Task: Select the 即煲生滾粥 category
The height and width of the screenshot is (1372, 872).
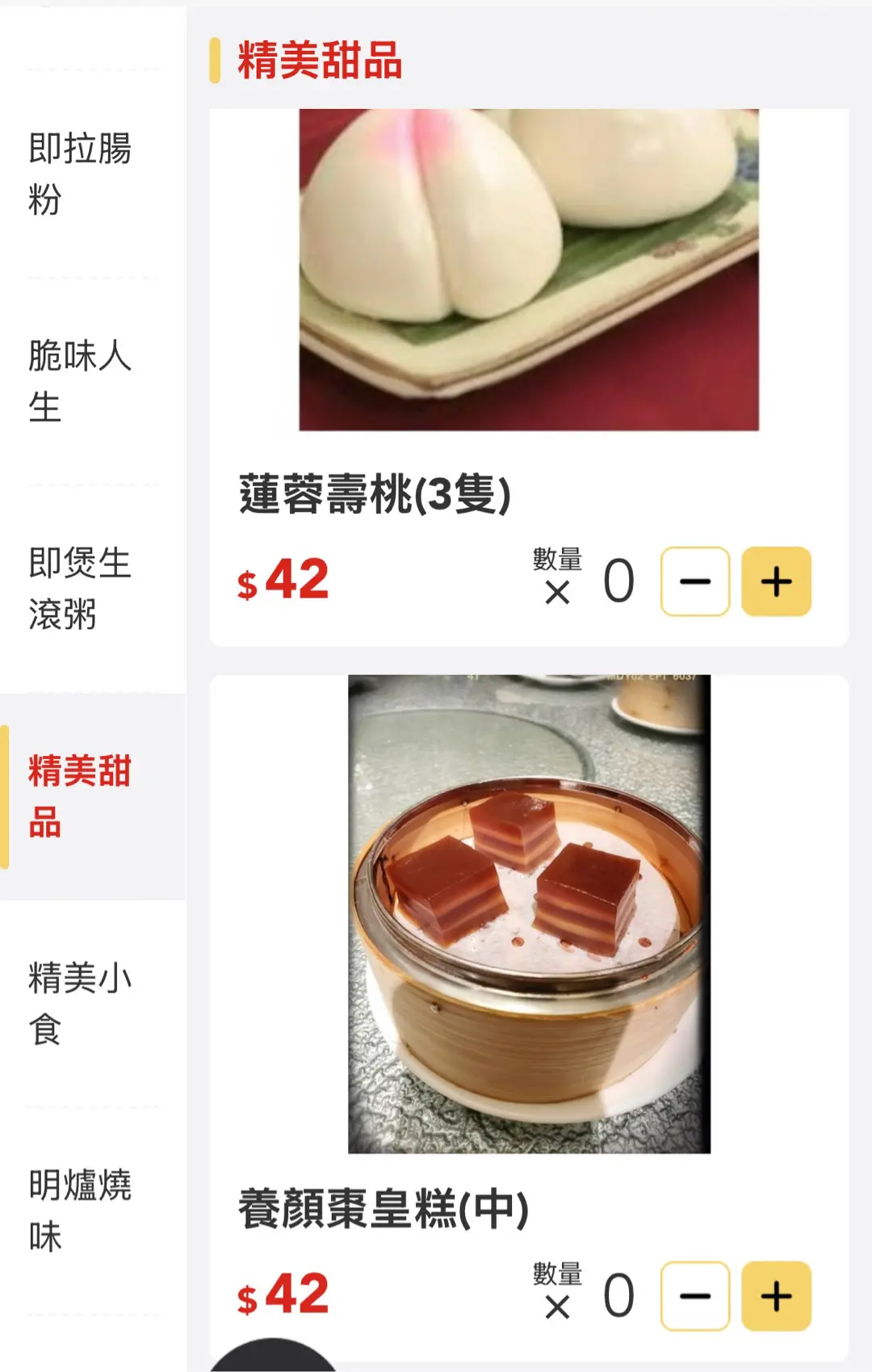Action: pos(80,589)
